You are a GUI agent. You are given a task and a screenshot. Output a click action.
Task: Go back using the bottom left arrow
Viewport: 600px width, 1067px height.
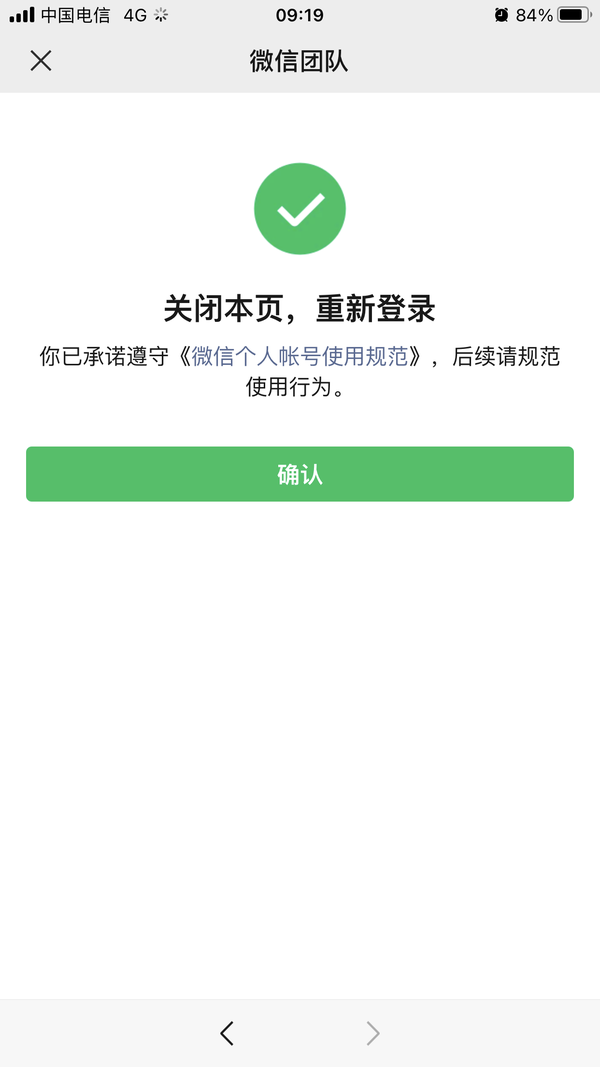click(227, 1033)
